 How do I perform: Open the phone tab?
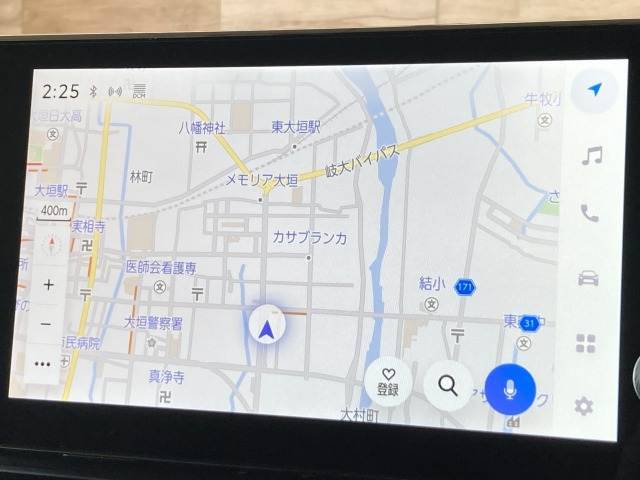[590, 213]
